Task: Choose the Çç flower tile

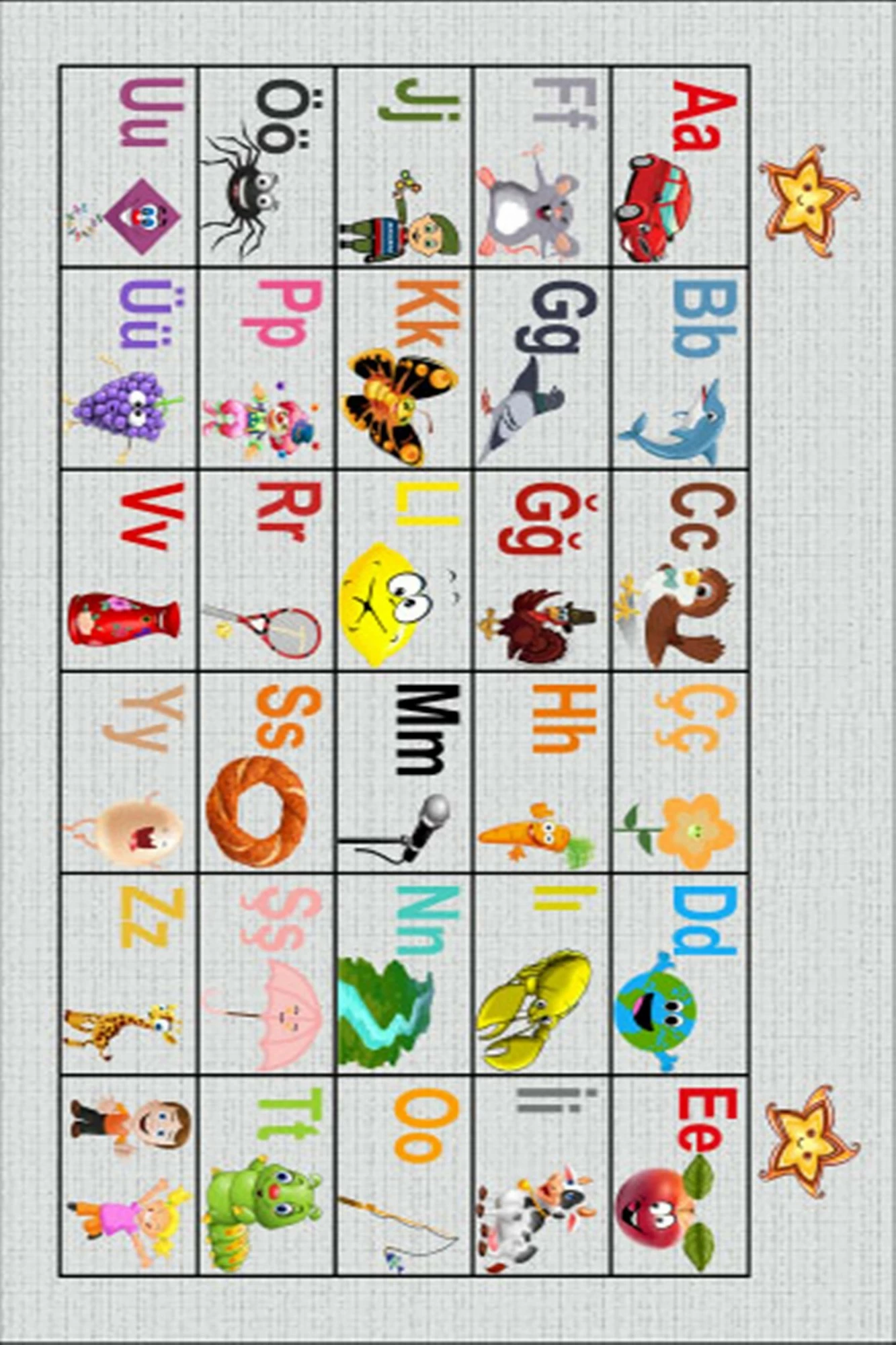Action: pyautogui.click(x=679, y=772)
